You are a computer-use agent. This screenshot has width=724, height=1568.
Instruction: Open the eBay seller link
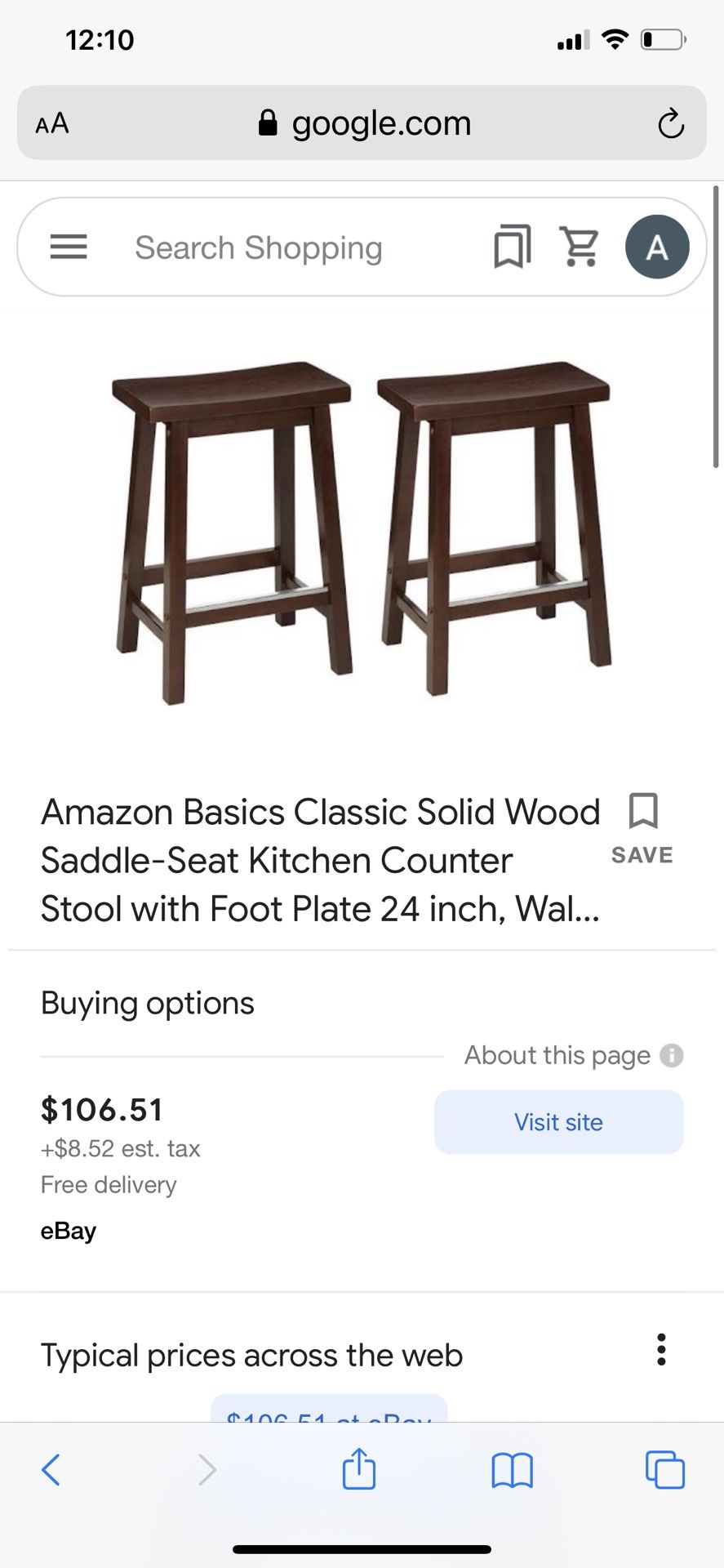(69, 1231)
